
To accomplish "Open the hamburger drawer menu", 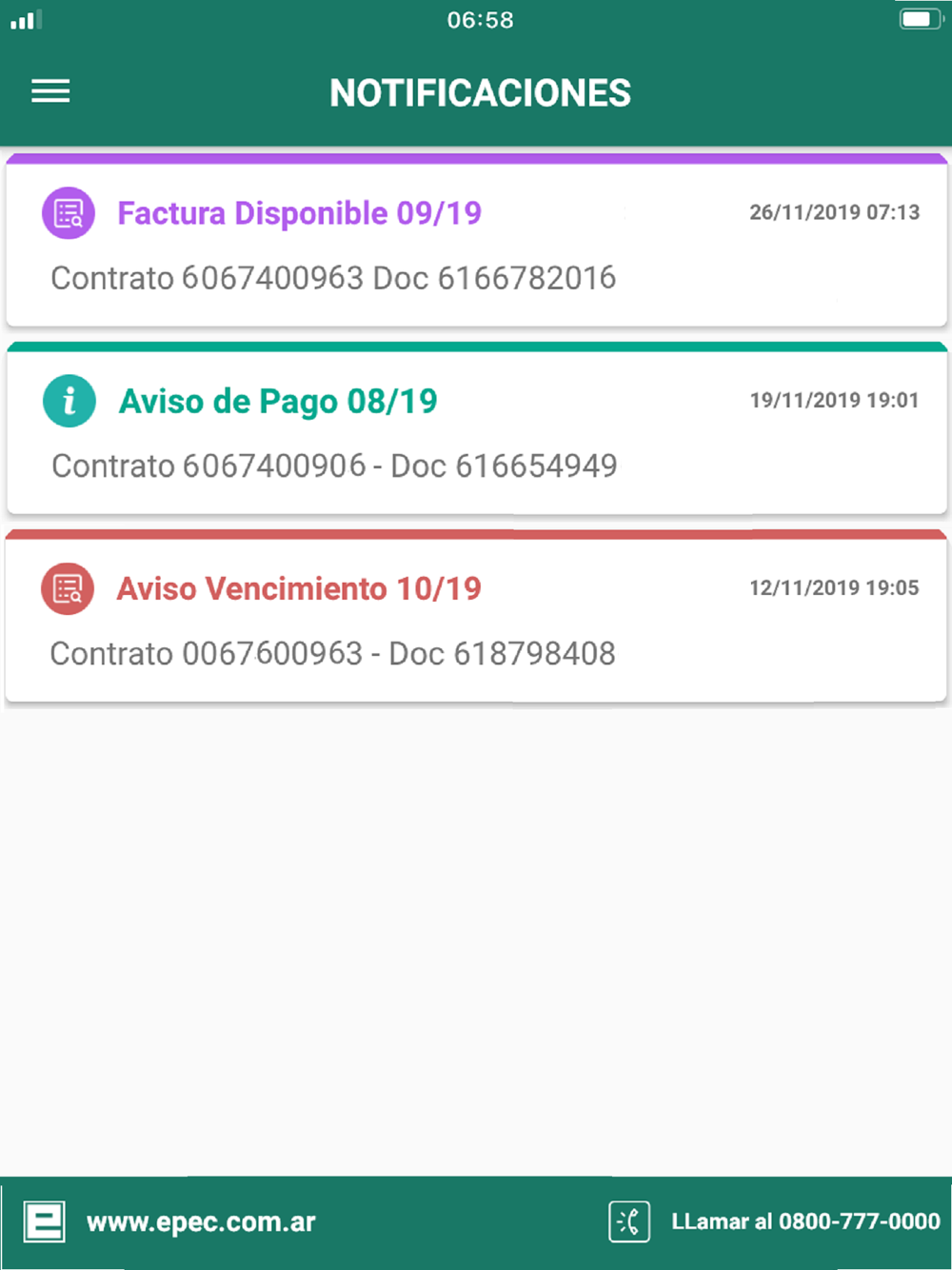I will point(50,91).
